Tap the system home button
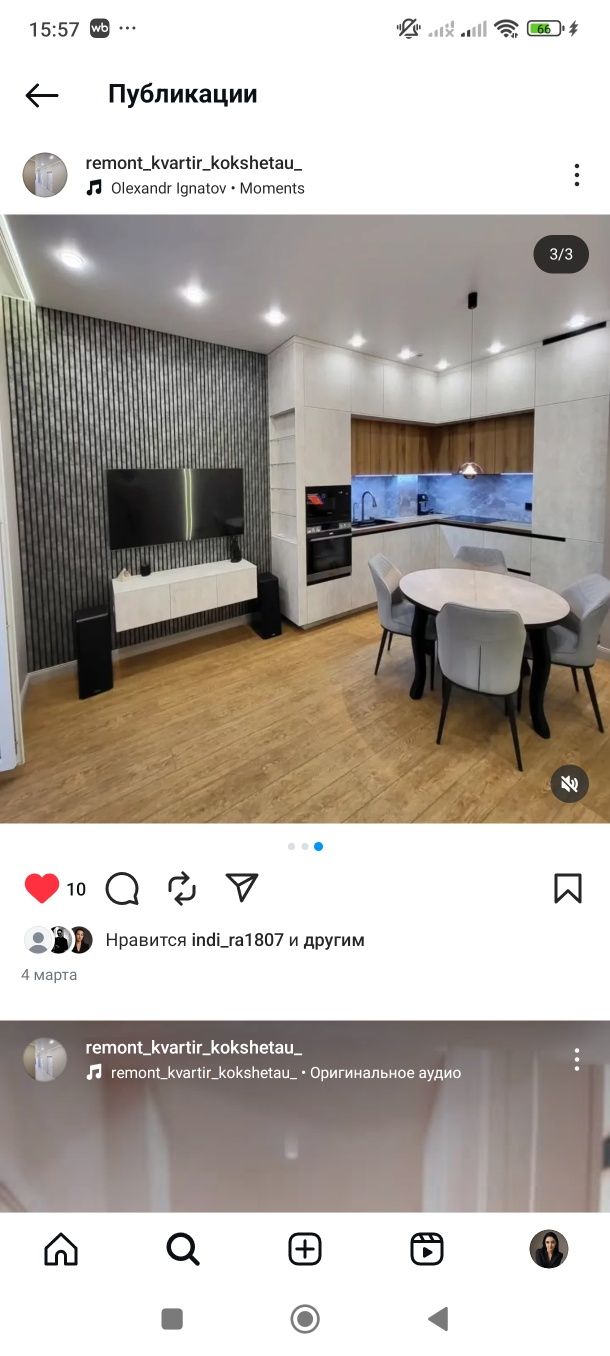This screenshot has height=1356, width=610. (x=305, y=1319)
